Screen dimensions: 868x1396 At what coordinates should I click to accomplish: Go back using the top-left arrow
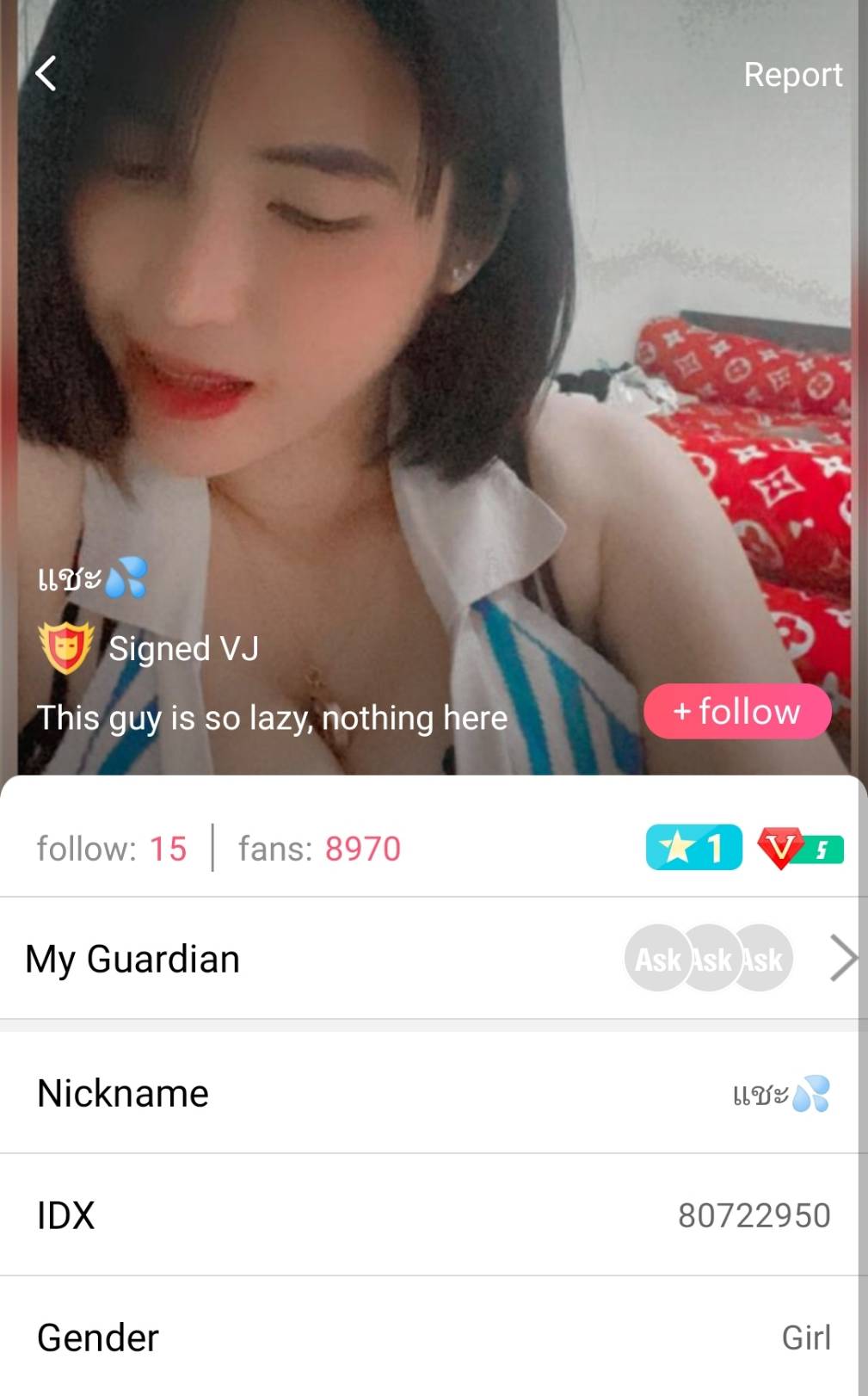tap(46, 74)
